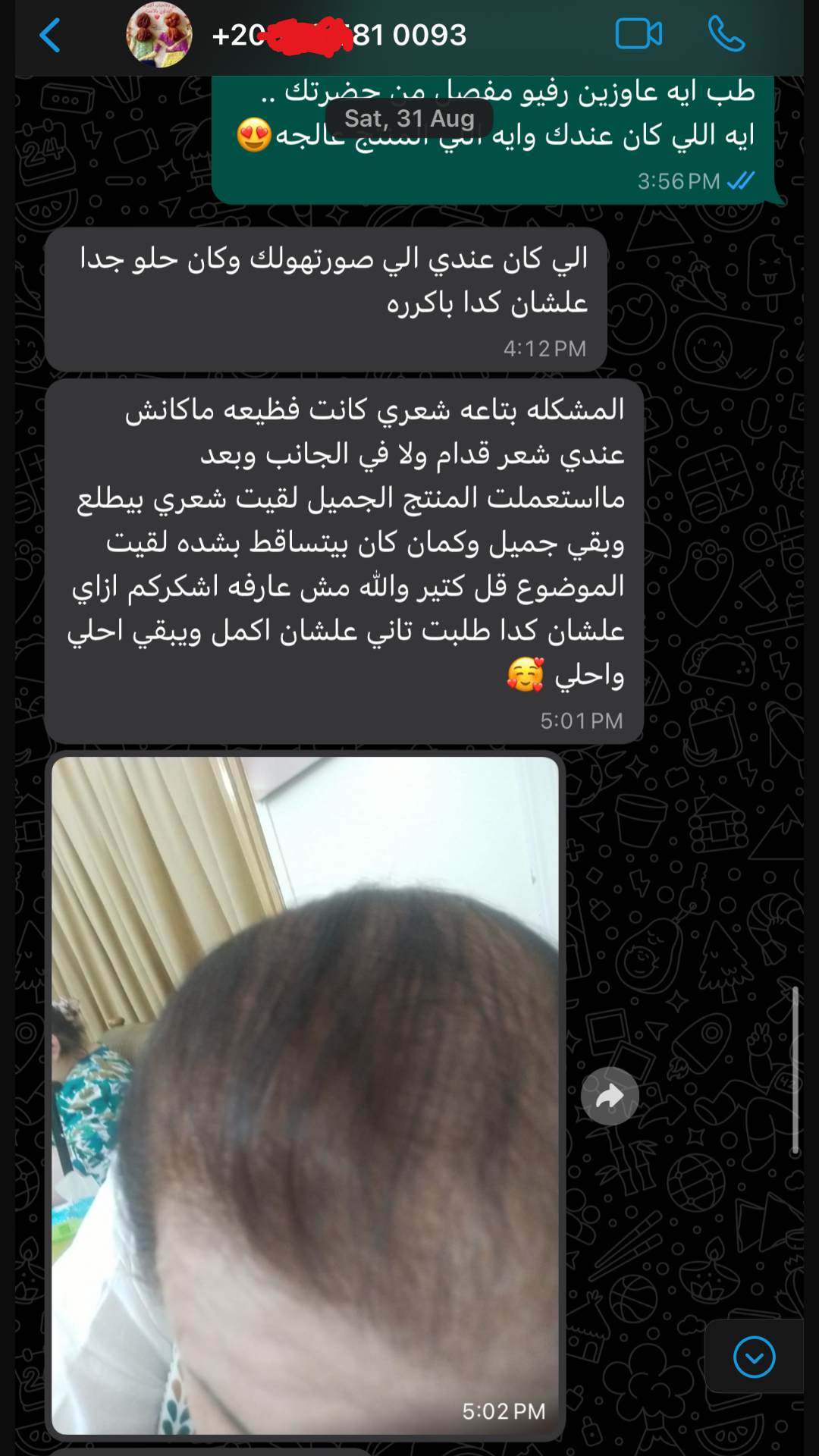The width and height of the screenshot is (819, 1456).
Task: Go back to the chat list
Action: click(50, 36)
